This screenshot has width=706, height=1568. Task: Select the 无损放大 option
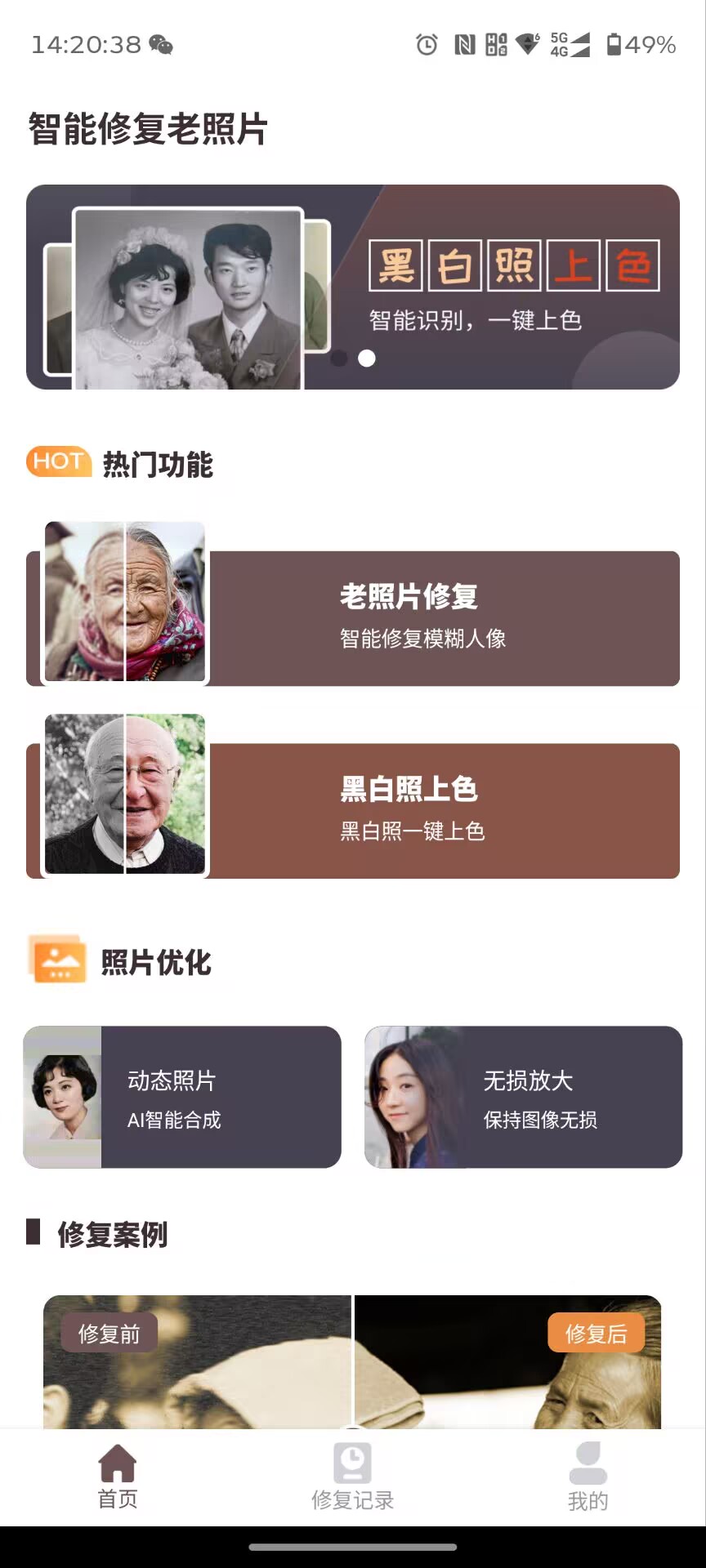pos(523,1097)
